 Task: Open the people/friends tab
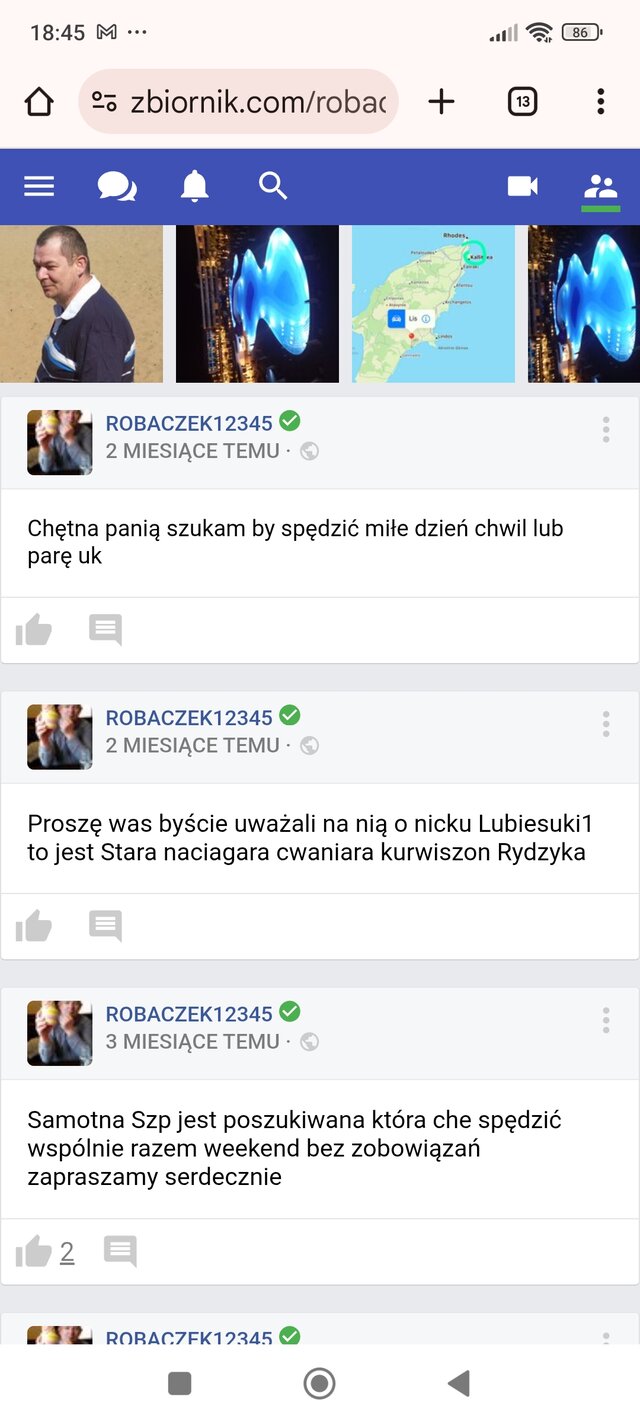[600, 186]
